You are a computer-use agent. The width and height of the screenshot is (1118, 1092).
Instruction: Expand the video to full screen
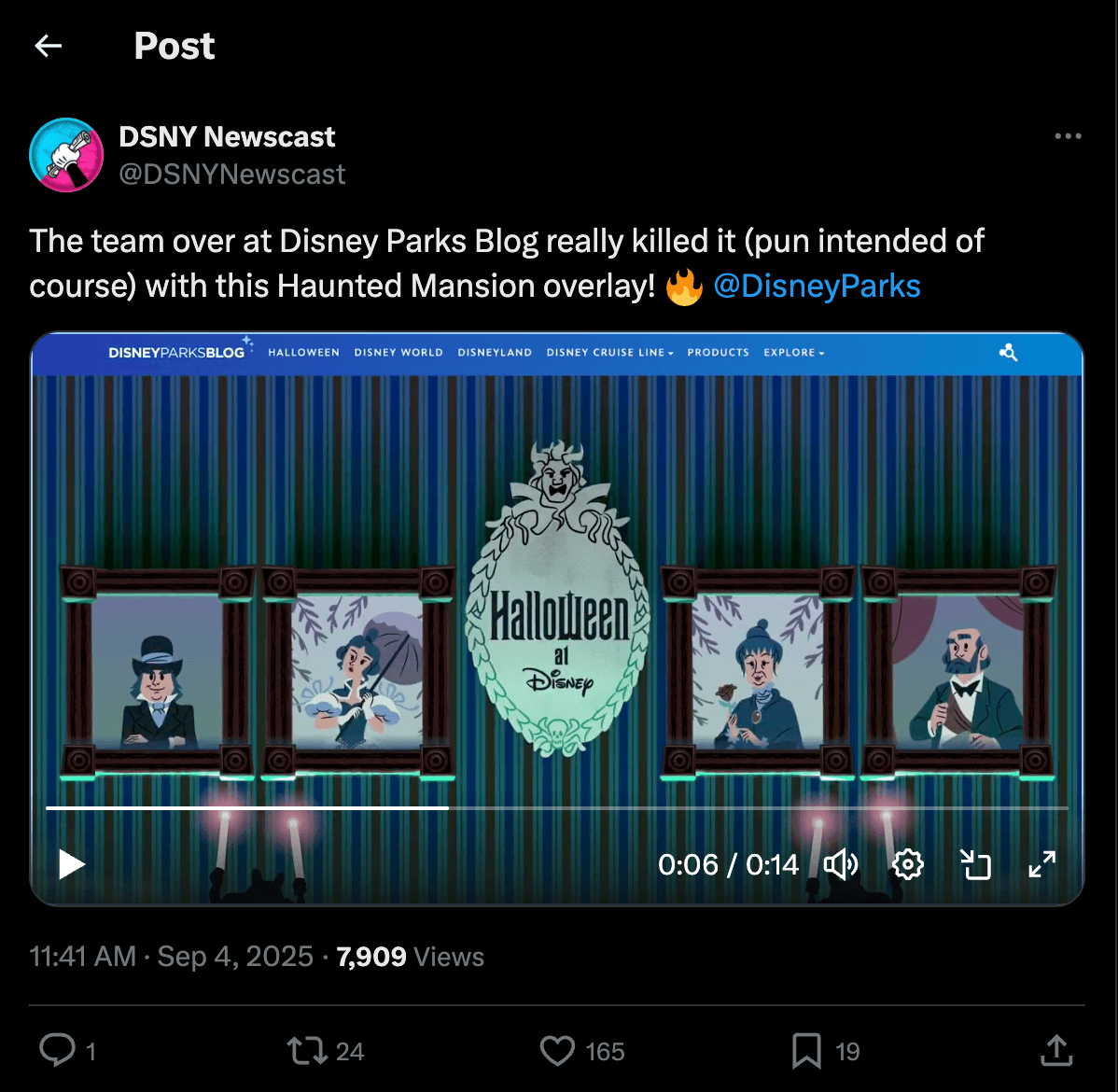pyautogui.click(x=1041, y=865)
